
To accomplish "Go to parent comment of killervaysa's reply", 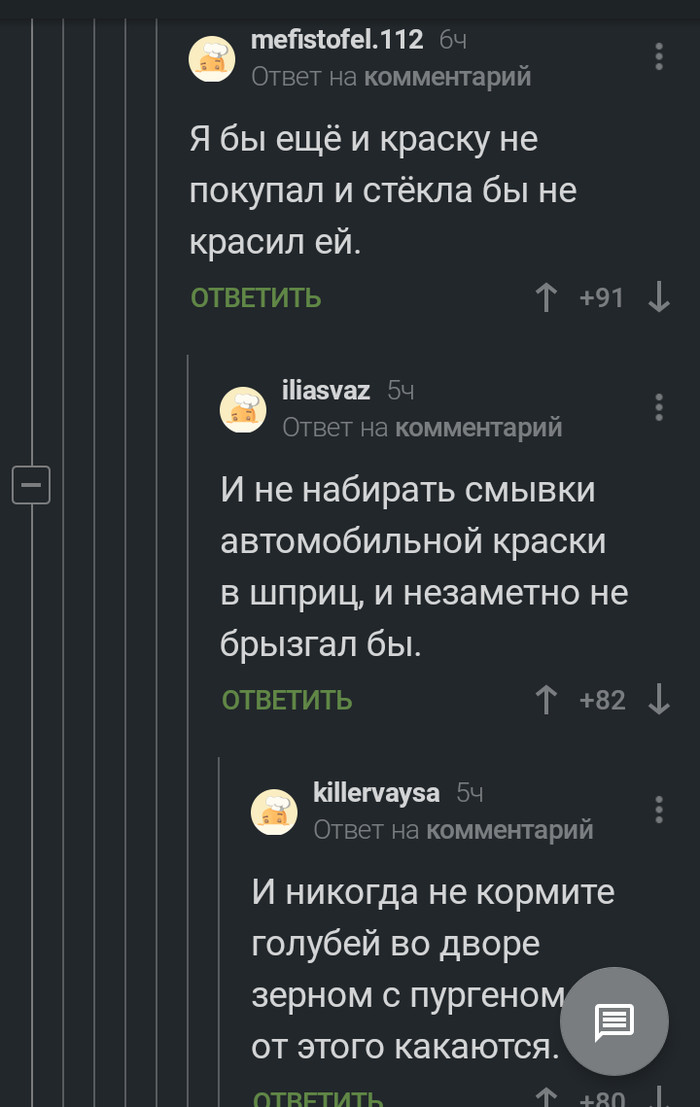I will (510, 830).
